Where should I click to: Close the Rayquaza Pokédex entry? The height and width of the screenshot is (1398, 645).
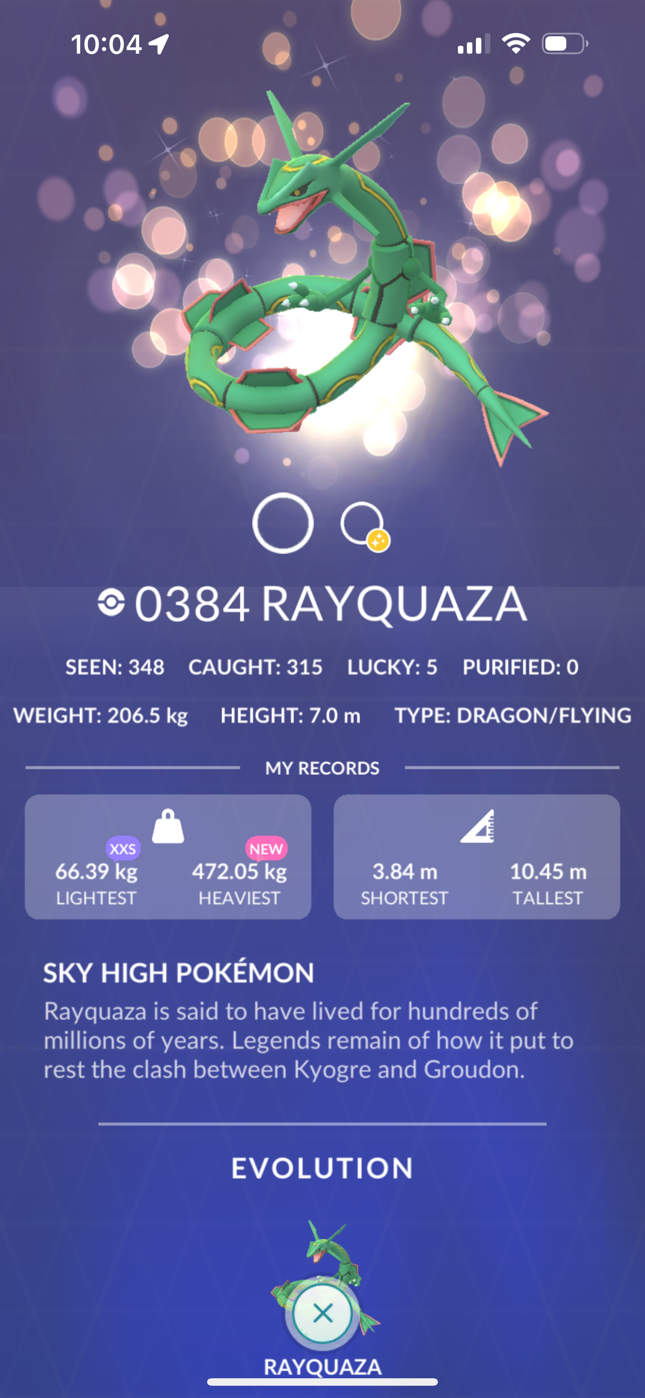pyautogui.click(x=322, y=1313)
